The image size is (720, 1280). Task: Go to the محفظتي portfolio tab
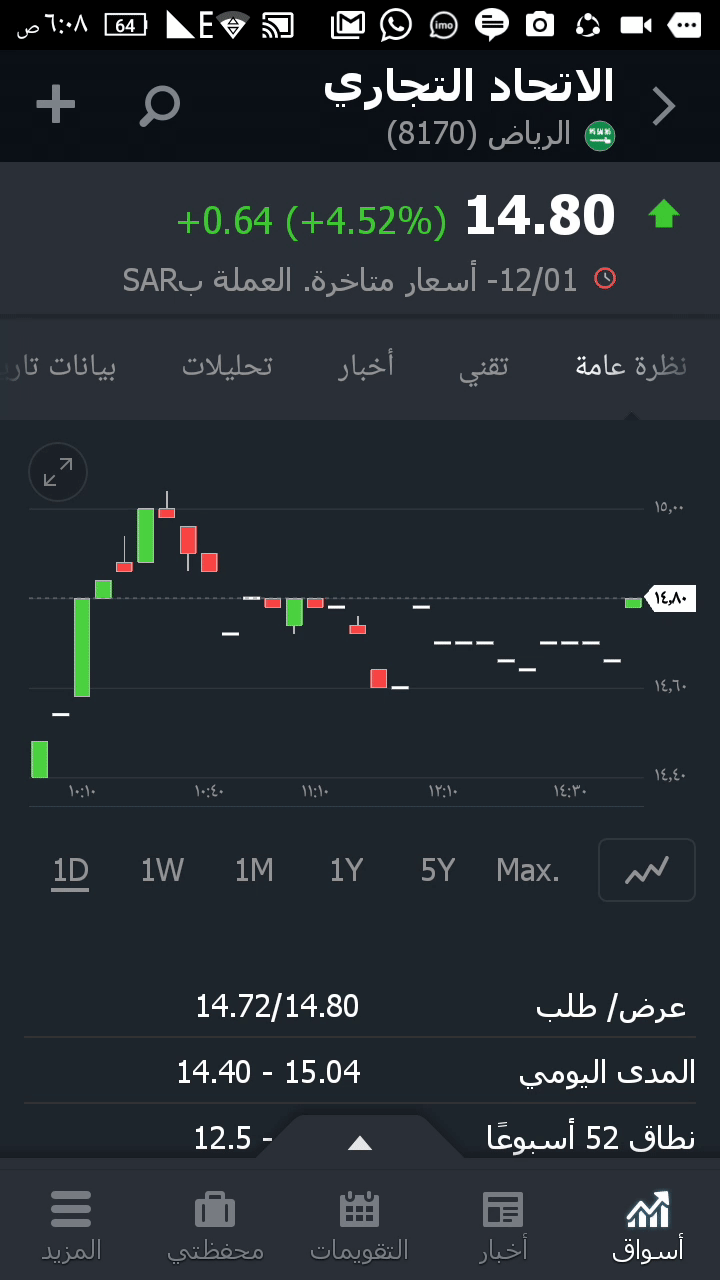pyautogui.click(x=215, y=1224)
